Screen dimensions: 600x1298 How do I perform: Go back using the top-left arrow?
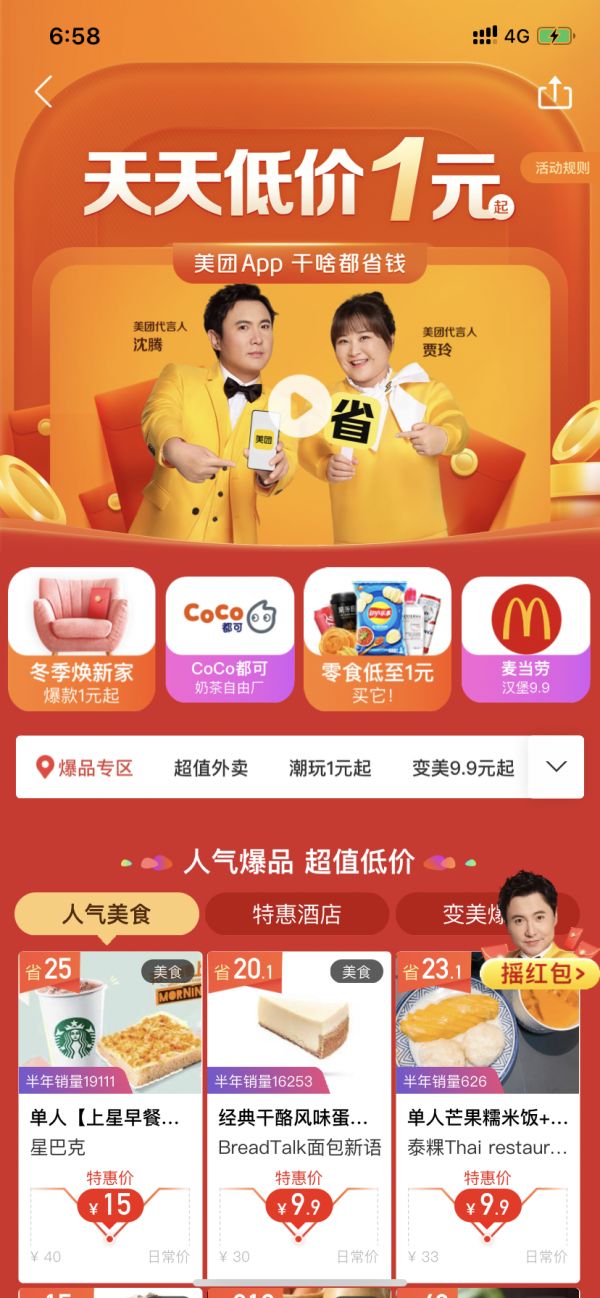[43, 92]
